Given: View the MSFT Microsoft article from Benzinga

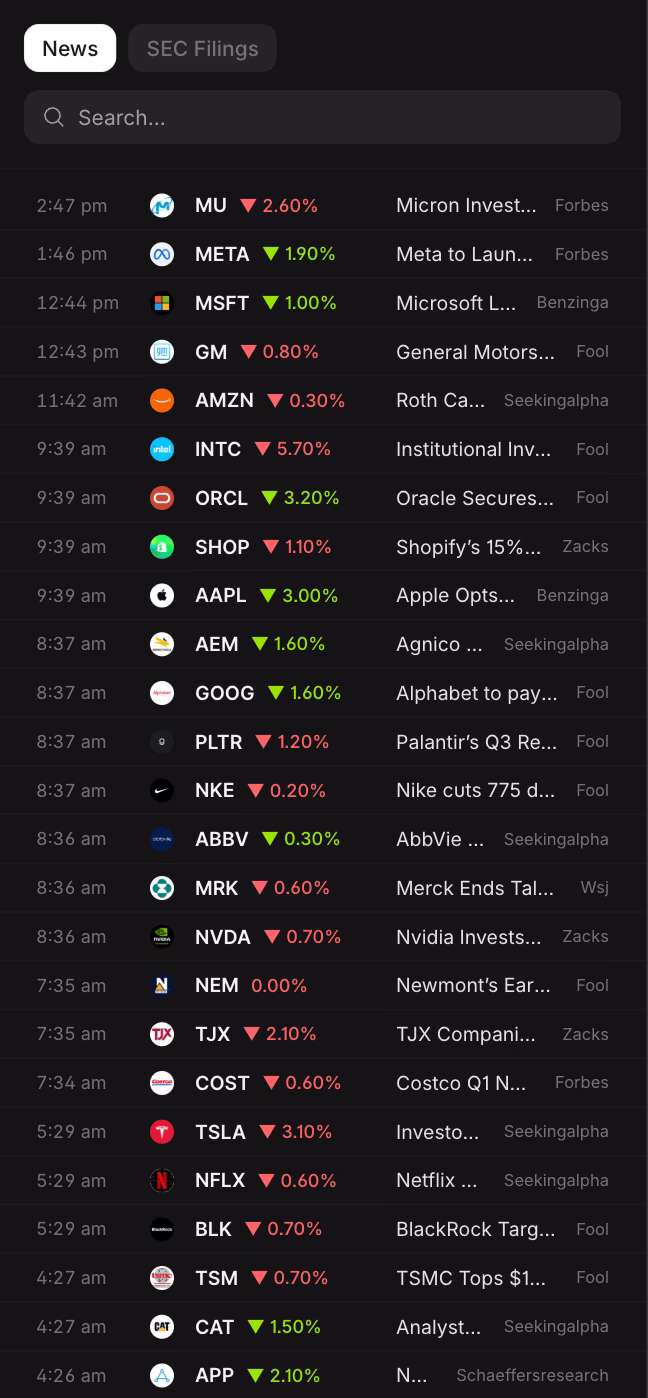Looking at the screenshot, I should [456, 303].
